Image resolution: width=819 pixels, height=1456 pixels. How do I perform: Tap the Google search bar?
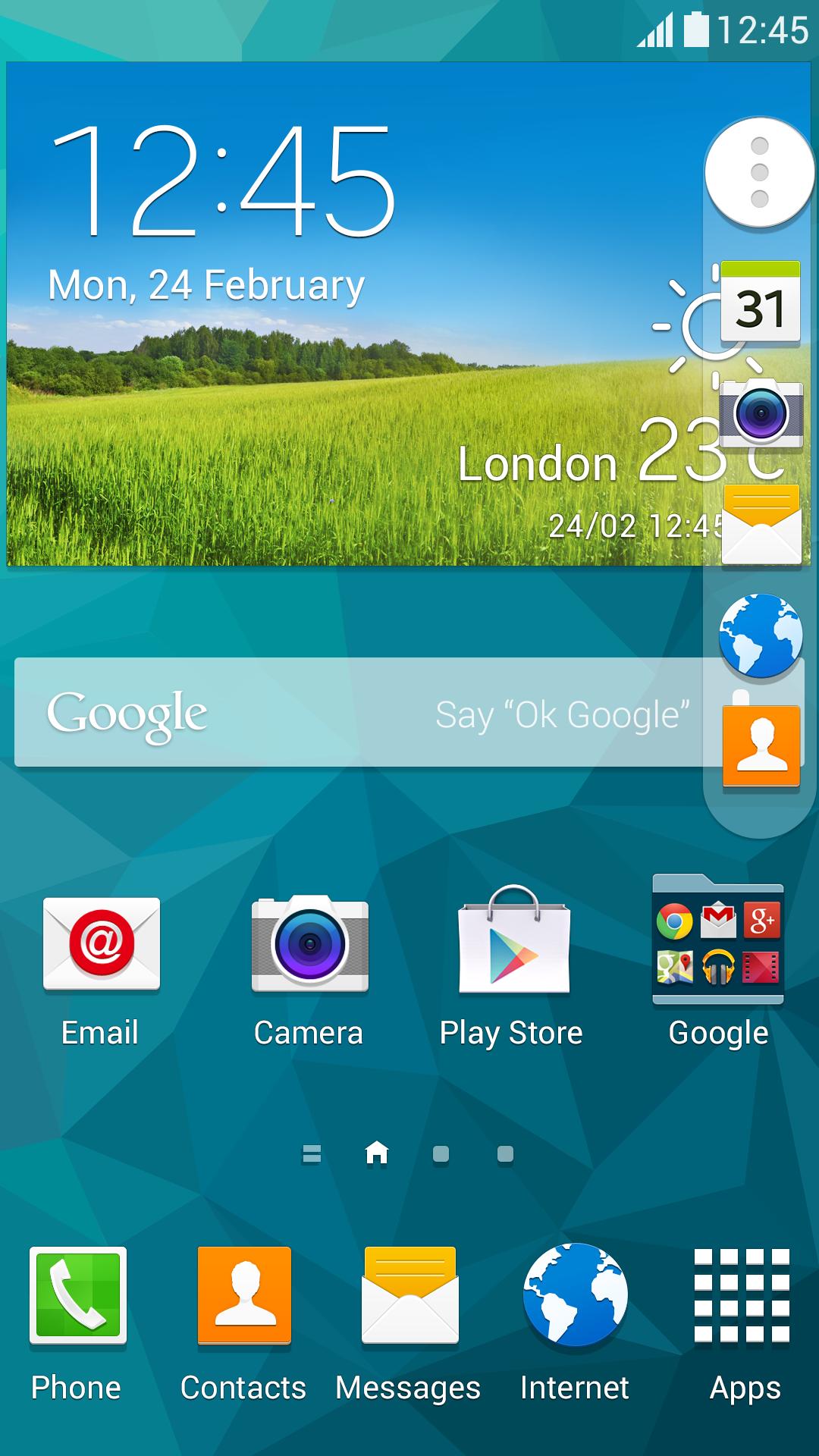pyautogui.click(x=227, y=713)
